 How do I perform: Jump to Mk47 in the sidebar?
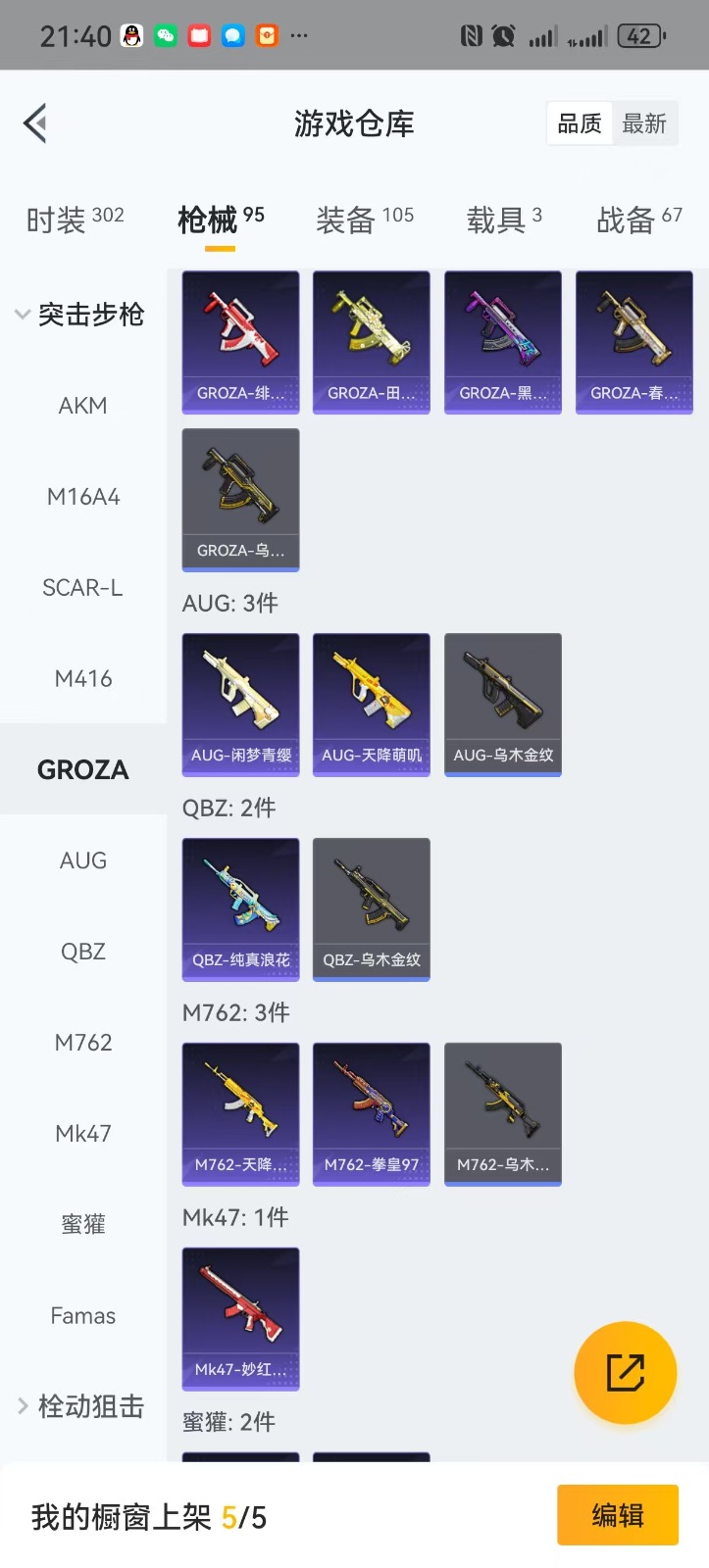click(x=82, y=1134)
